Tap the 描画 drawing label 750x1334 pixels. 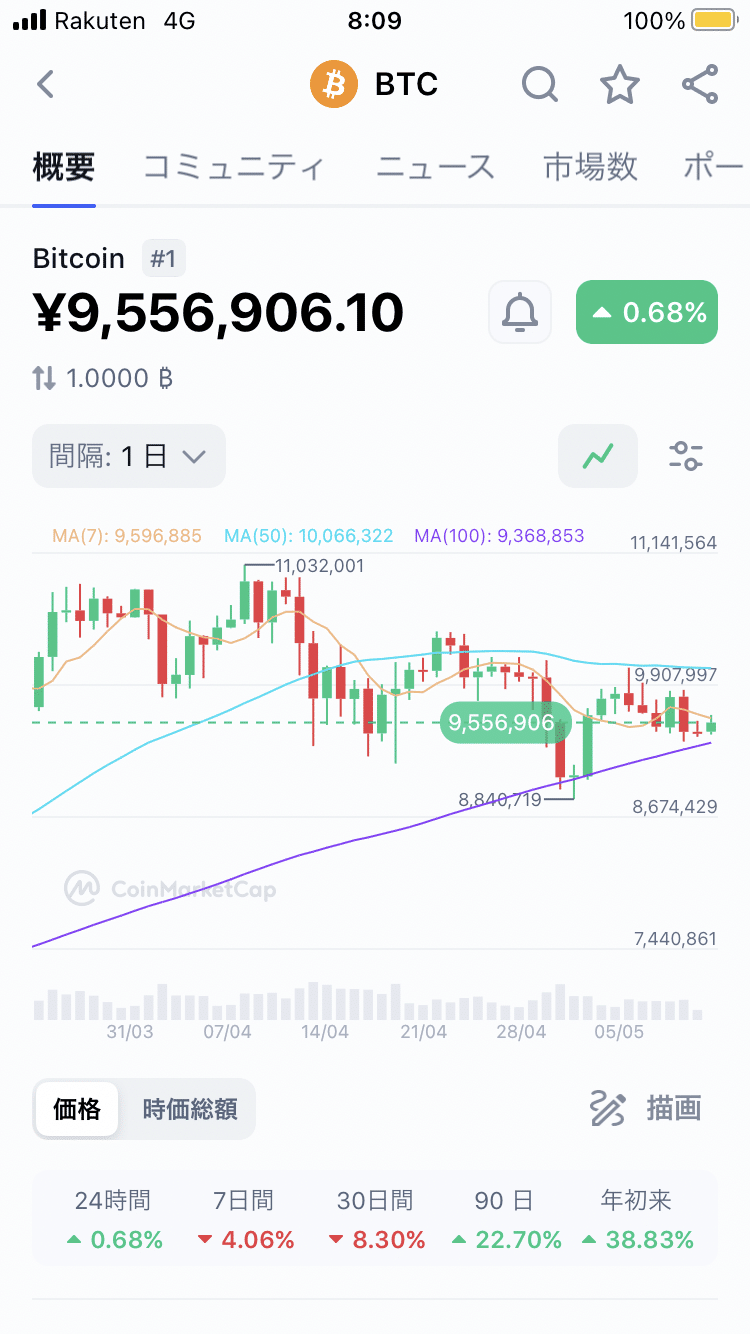pos(674,1108)
